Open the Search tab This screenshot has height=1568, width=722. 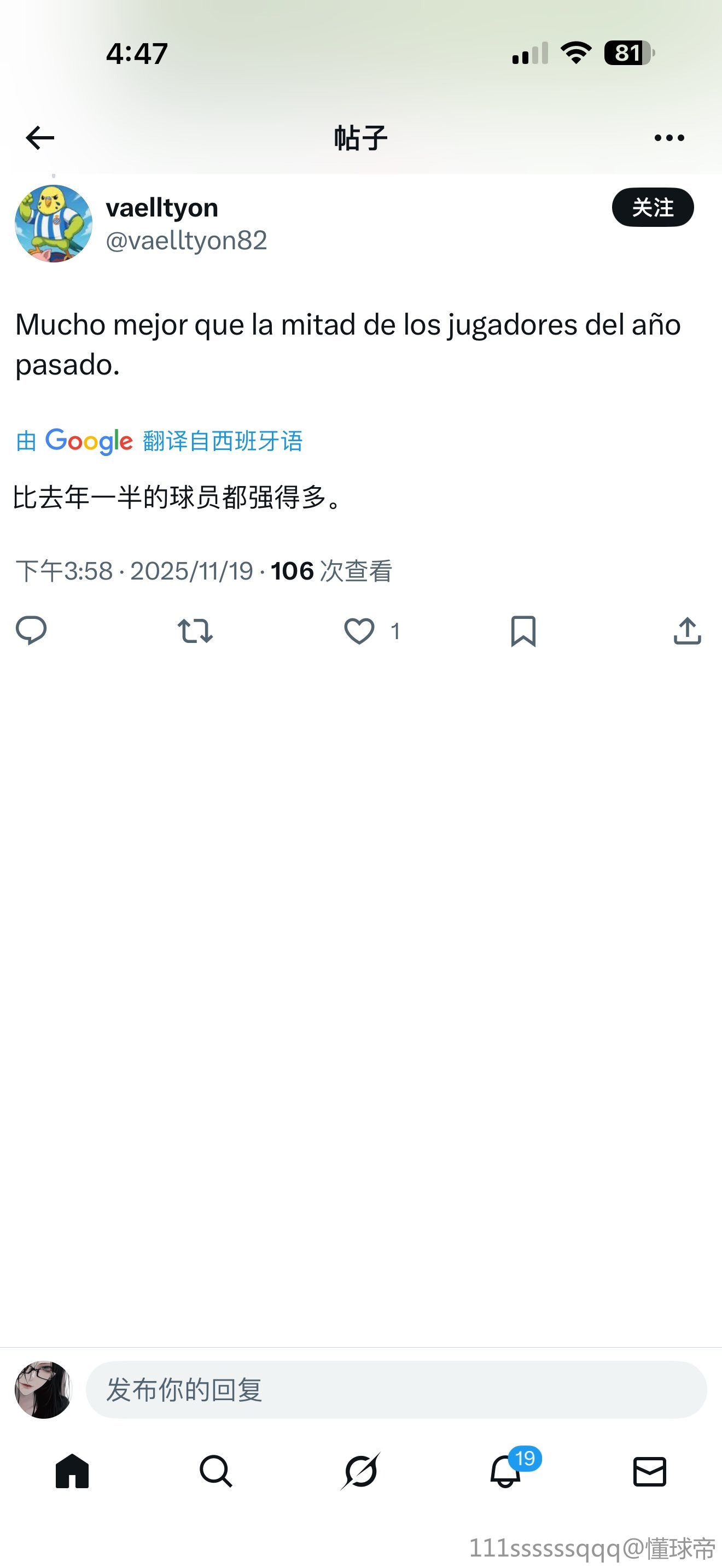click(216, 1471)
